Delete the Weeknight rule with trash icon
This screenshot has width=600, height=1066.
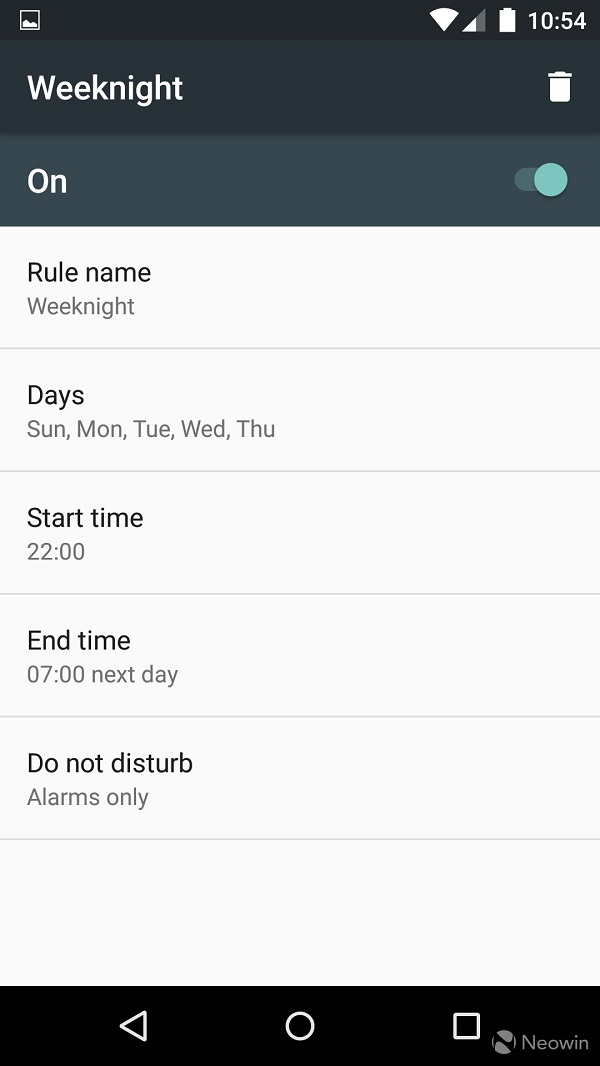(x=560, y=87)
